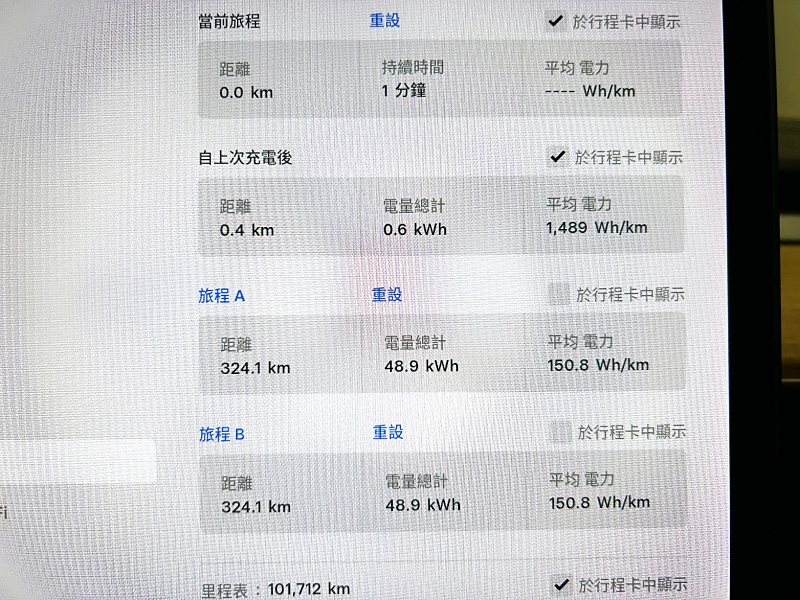The image size is (800, 600).
Task: Rename 旅程 B trip label
Action: click(x=222, y=434)
